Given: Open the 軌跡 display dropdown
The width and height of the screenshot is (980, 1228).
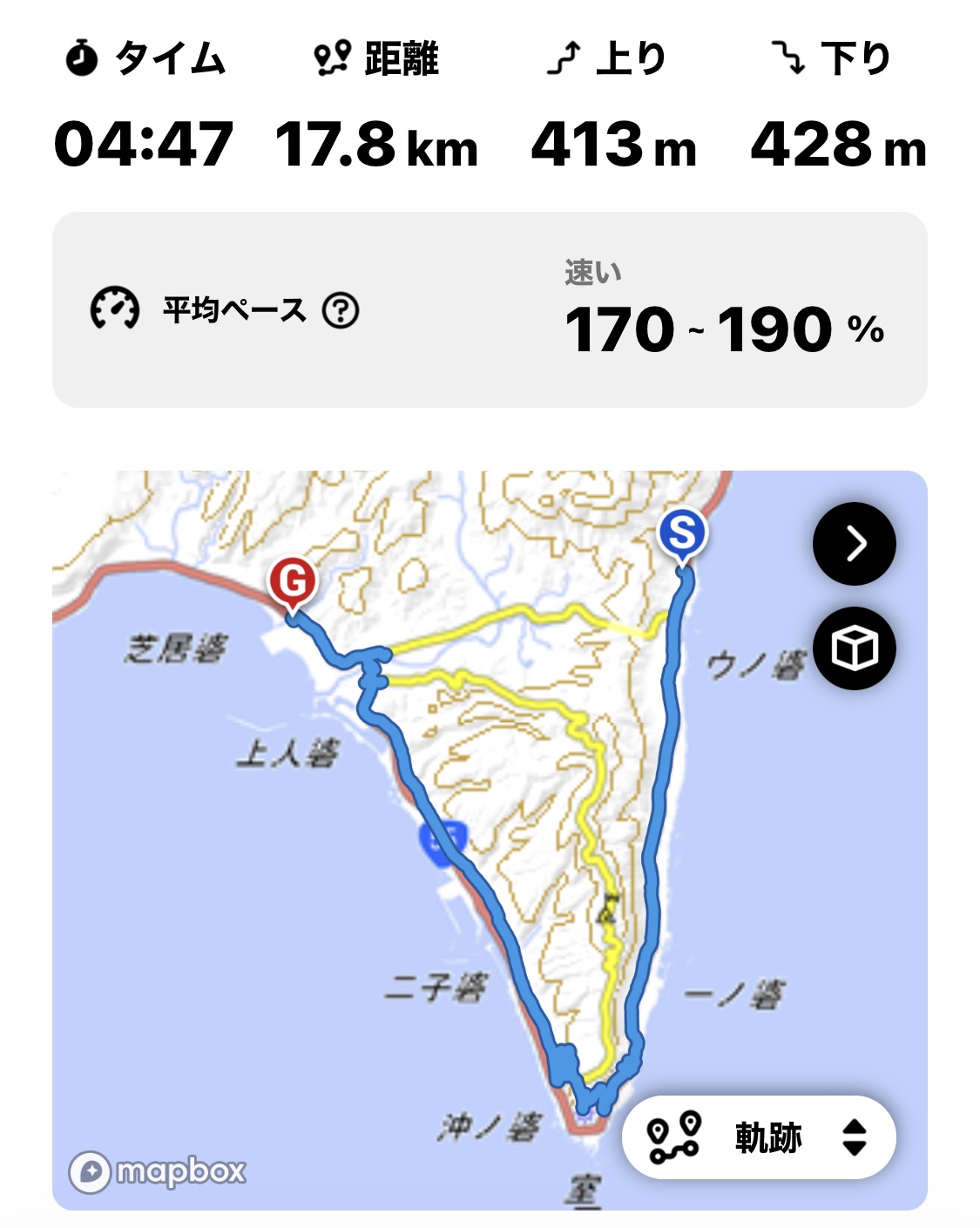Looking at the screenshot, I should click(759, 1137).
